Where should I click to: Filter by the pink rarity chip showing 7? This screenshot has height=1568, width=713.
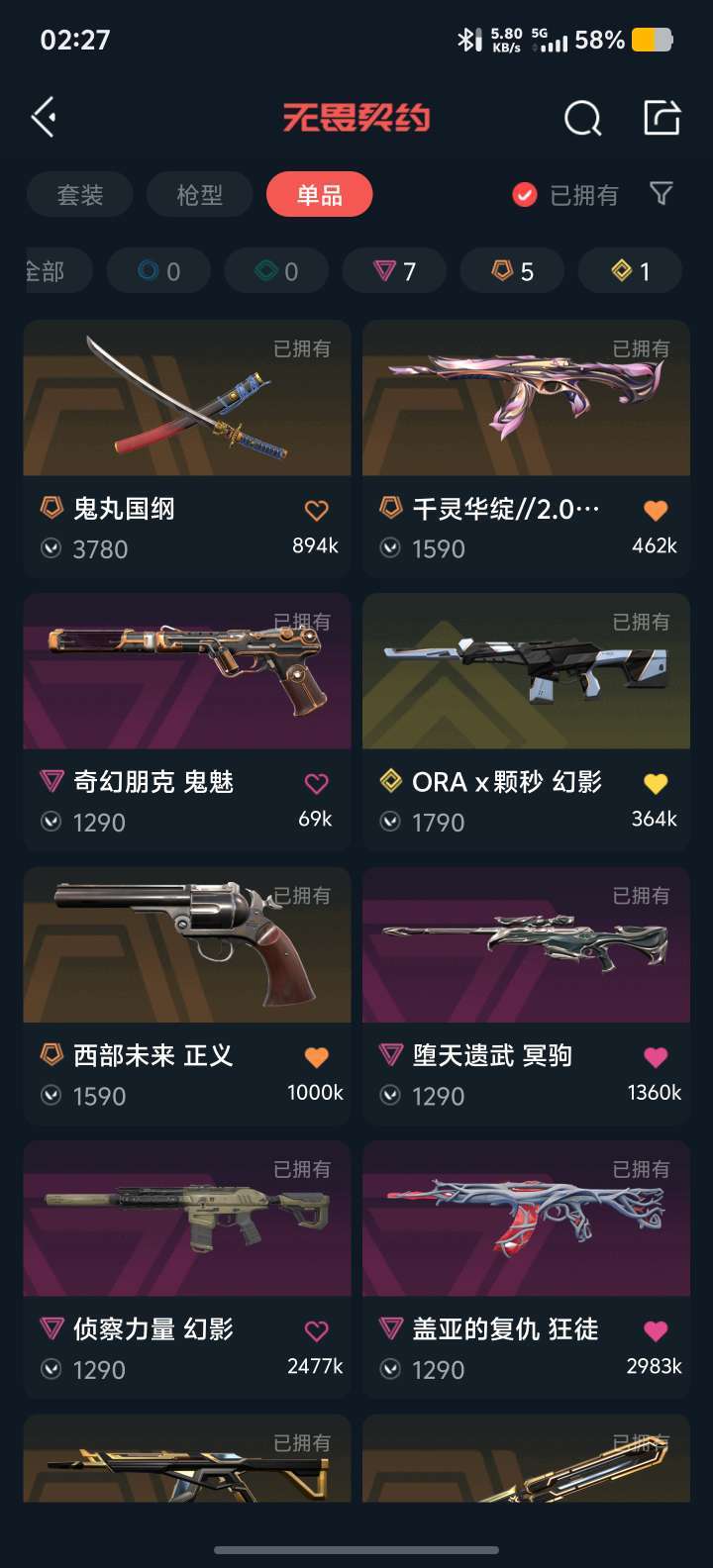[394, 271]
